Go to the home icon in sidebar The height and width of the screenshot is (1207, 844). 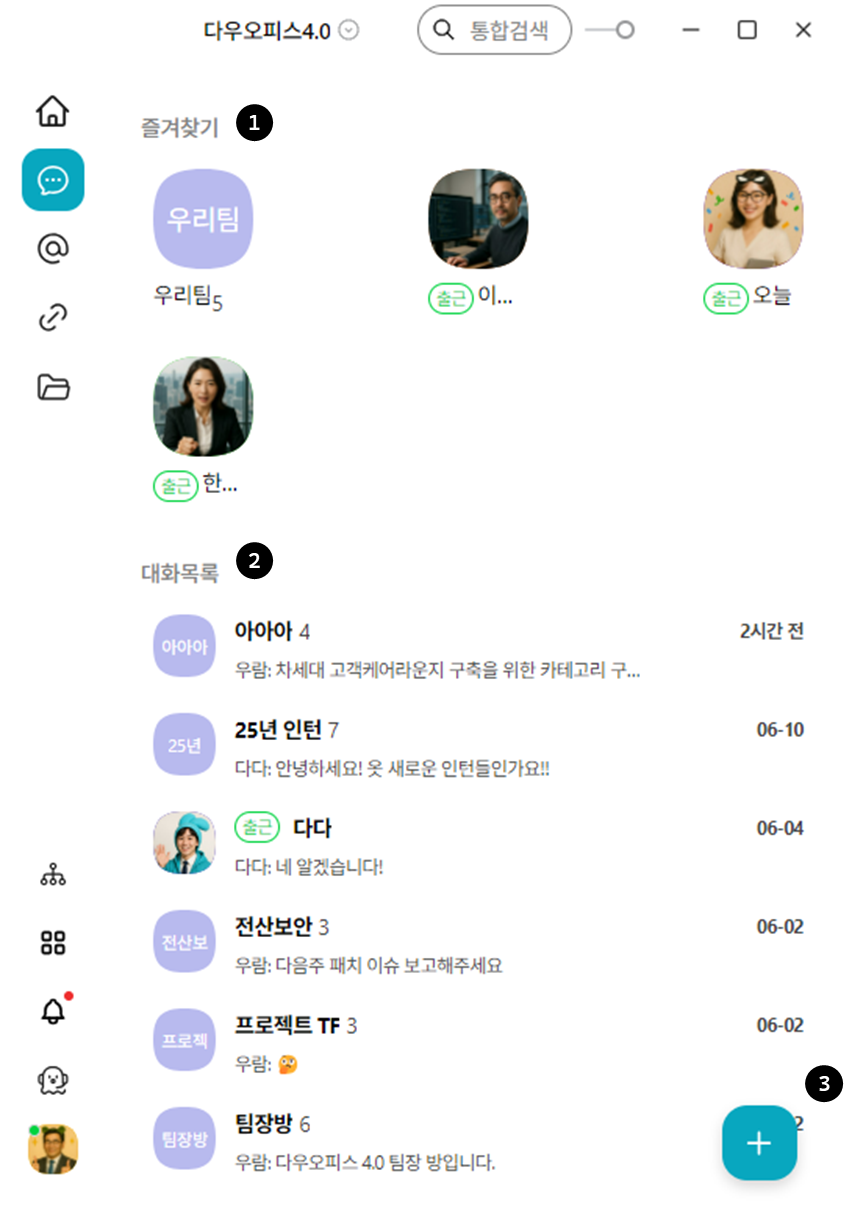click(53, 111)
